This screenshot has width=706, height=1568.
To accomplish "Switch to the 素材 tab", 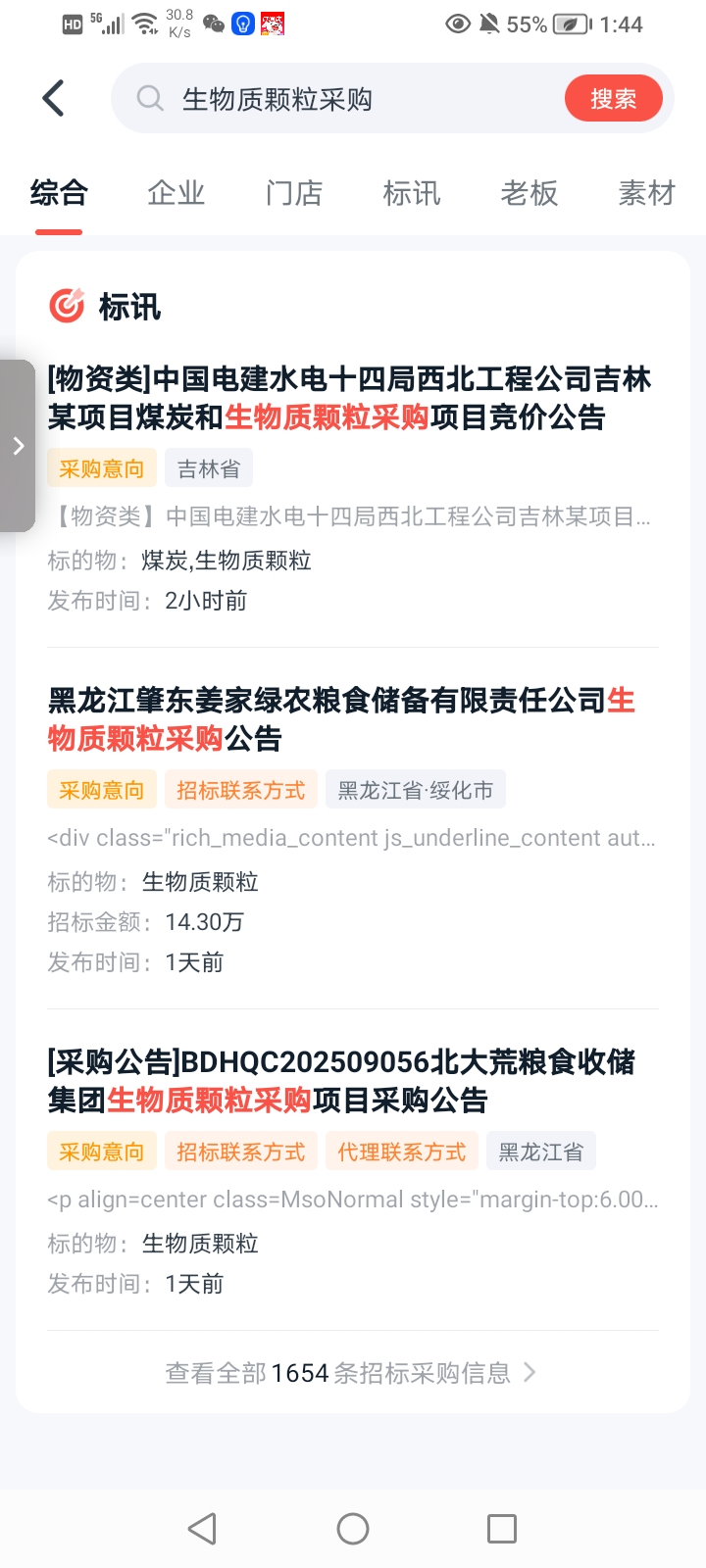I will point(647,193).
